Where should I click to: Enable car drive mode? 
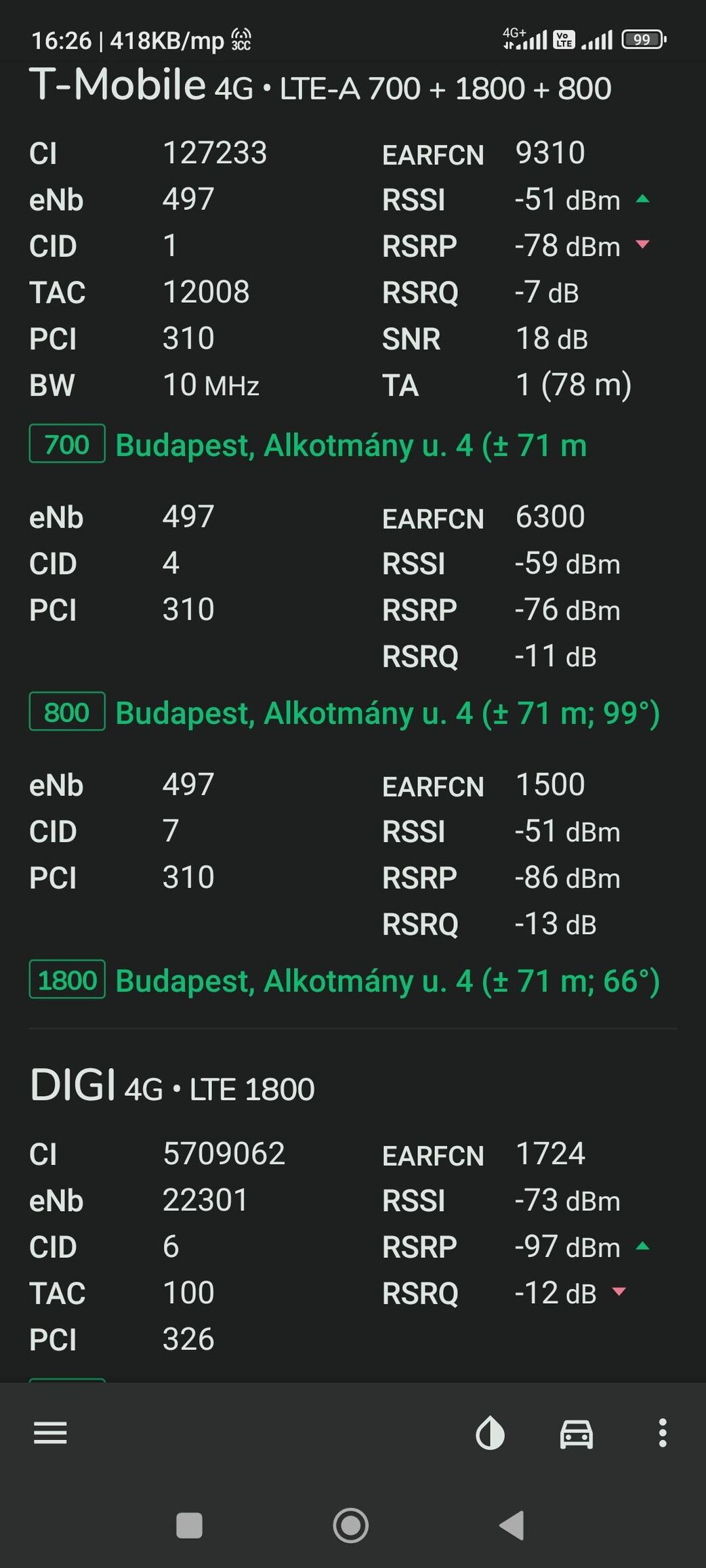(576, 1433)
